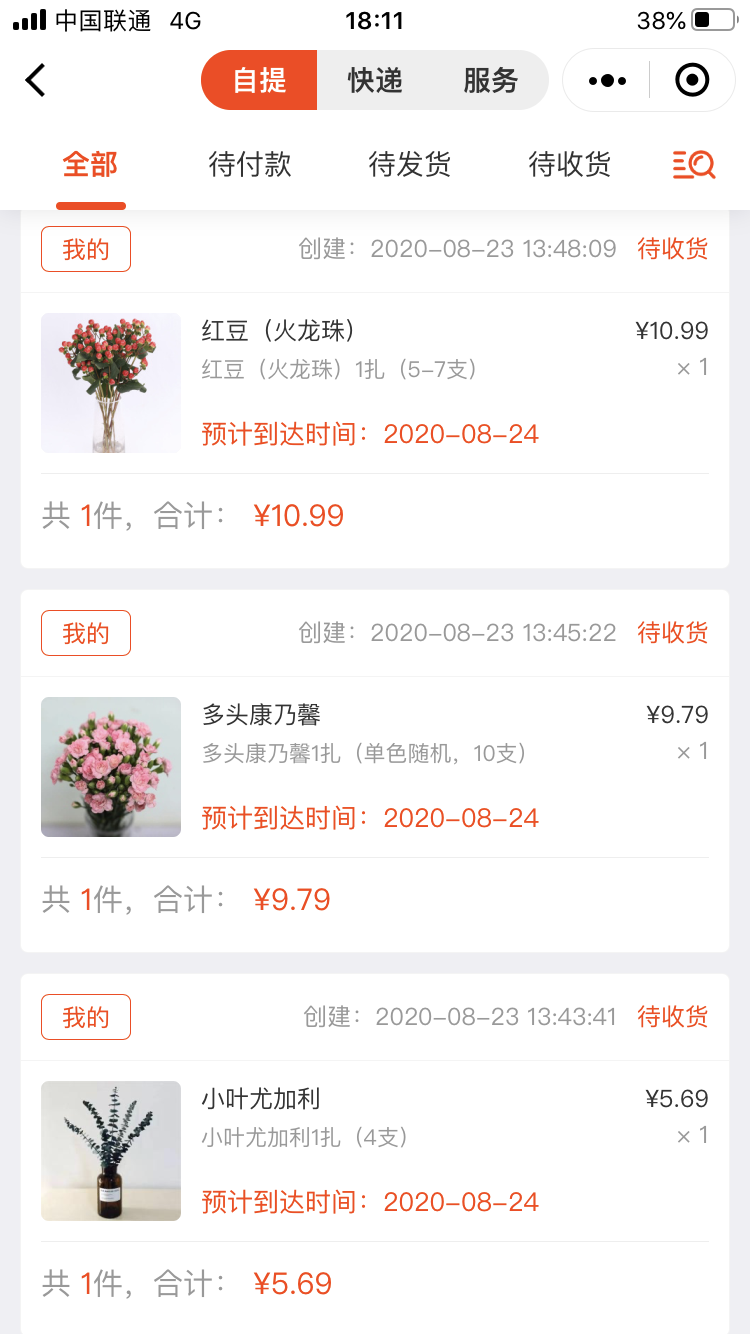Switch to the 待收货 tab
Viewport: 750px width, 1334px height.
570,165
